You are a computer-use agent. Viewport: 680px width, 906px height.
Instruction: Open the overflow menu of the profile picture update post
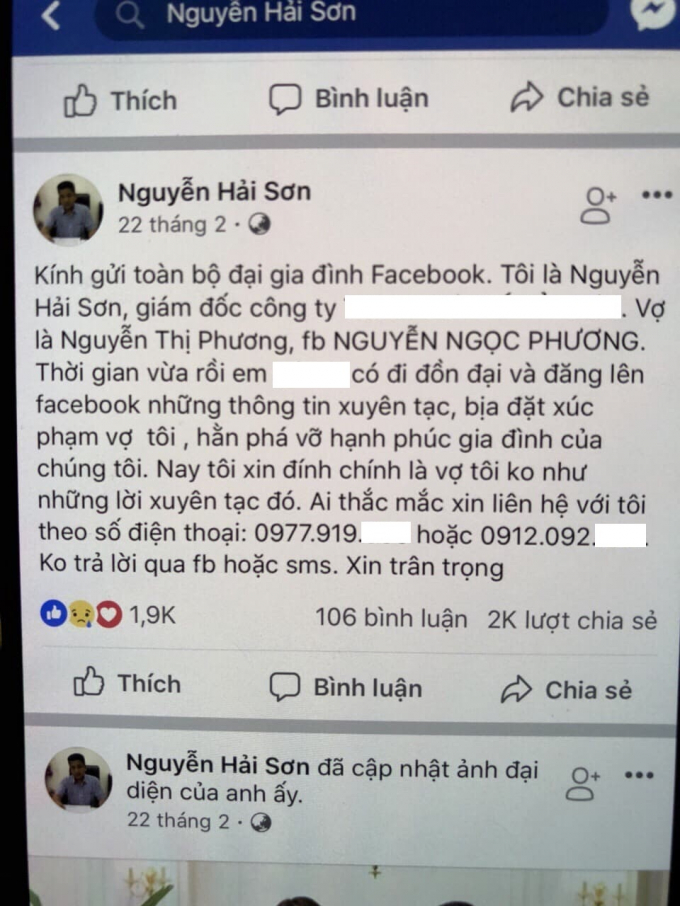pos(640,775)
